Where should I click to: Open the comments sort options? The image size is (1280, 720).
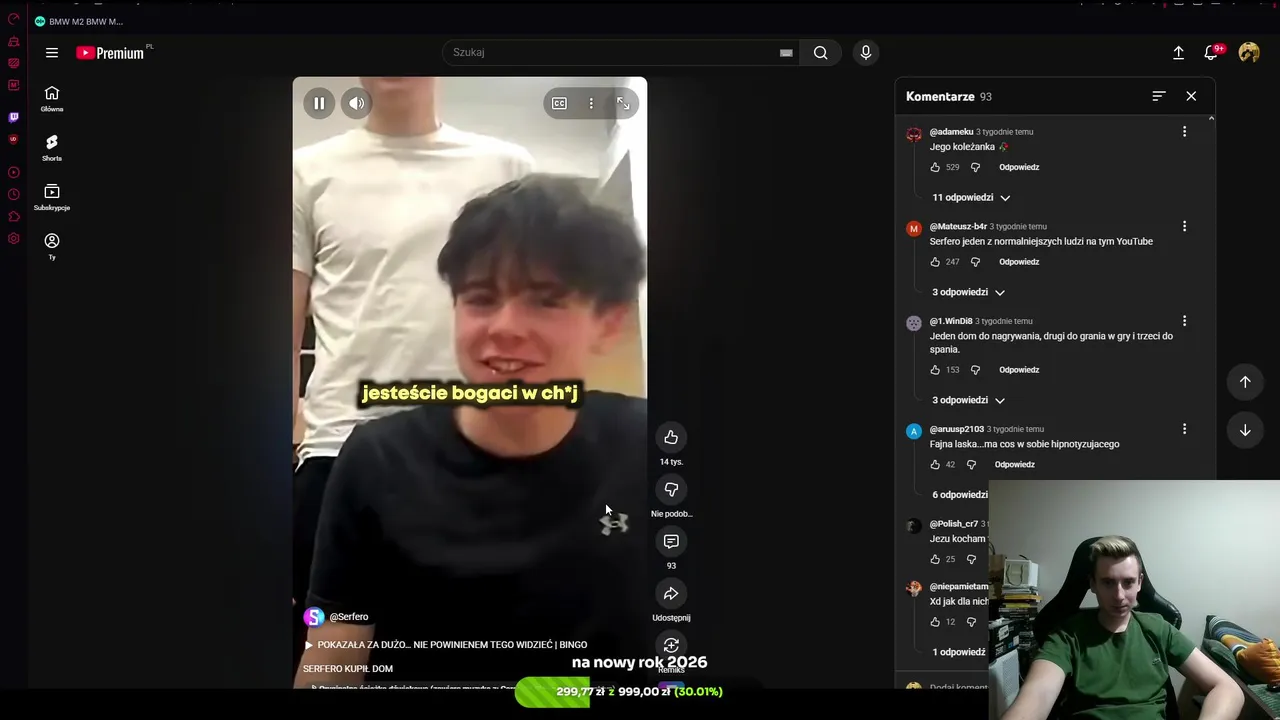pos(1158,96)
